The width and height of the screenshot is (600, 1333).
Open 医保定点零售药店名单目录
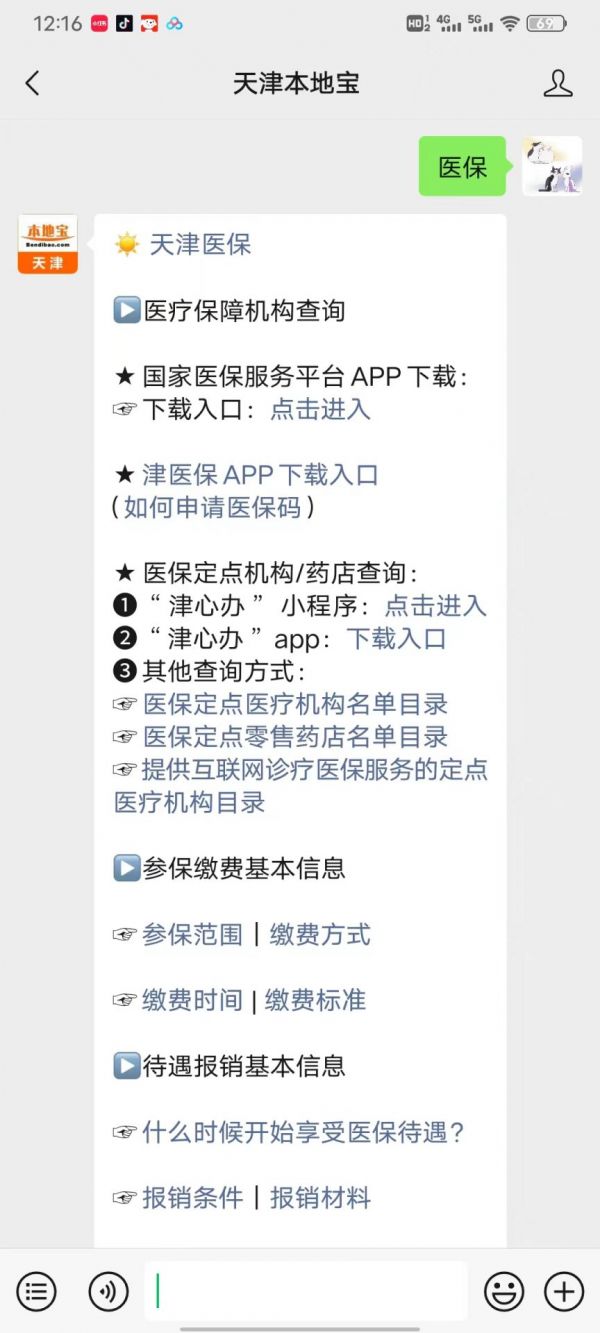pyautogui.click(x=295, y=737)
